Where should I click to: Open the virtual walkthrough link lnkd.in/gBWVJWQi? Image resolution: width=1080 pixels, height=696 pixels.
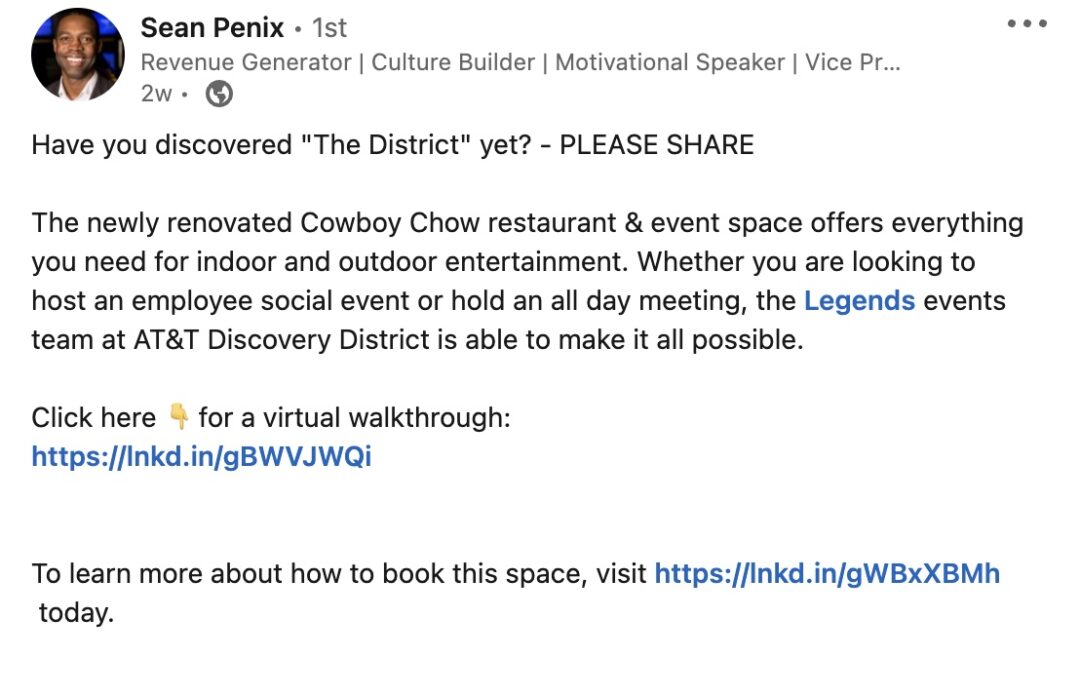pos(201,457)
